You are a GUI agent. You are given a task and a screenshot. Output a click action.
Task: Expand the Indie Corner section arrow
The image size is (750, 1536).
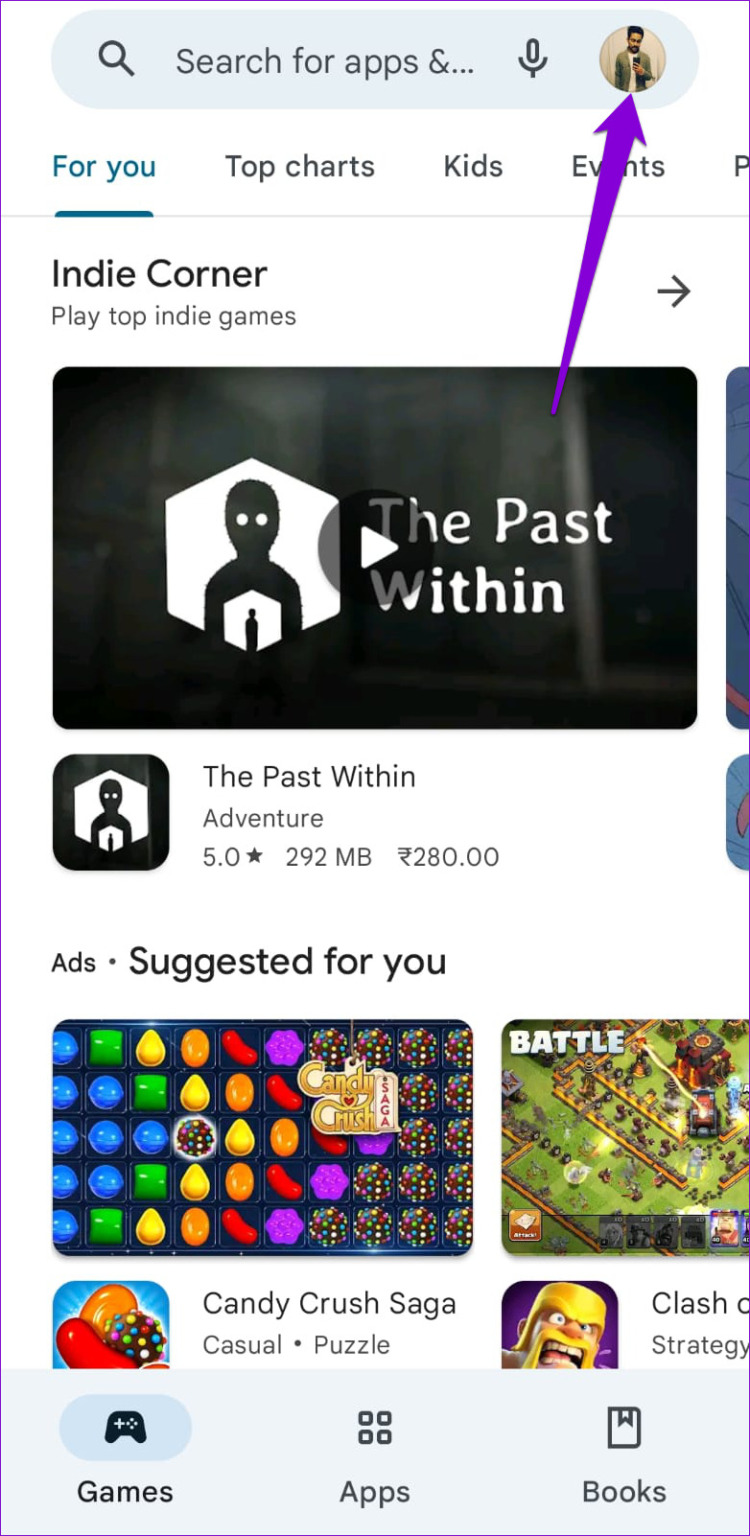pyautogui.click(x=674, y=292)
